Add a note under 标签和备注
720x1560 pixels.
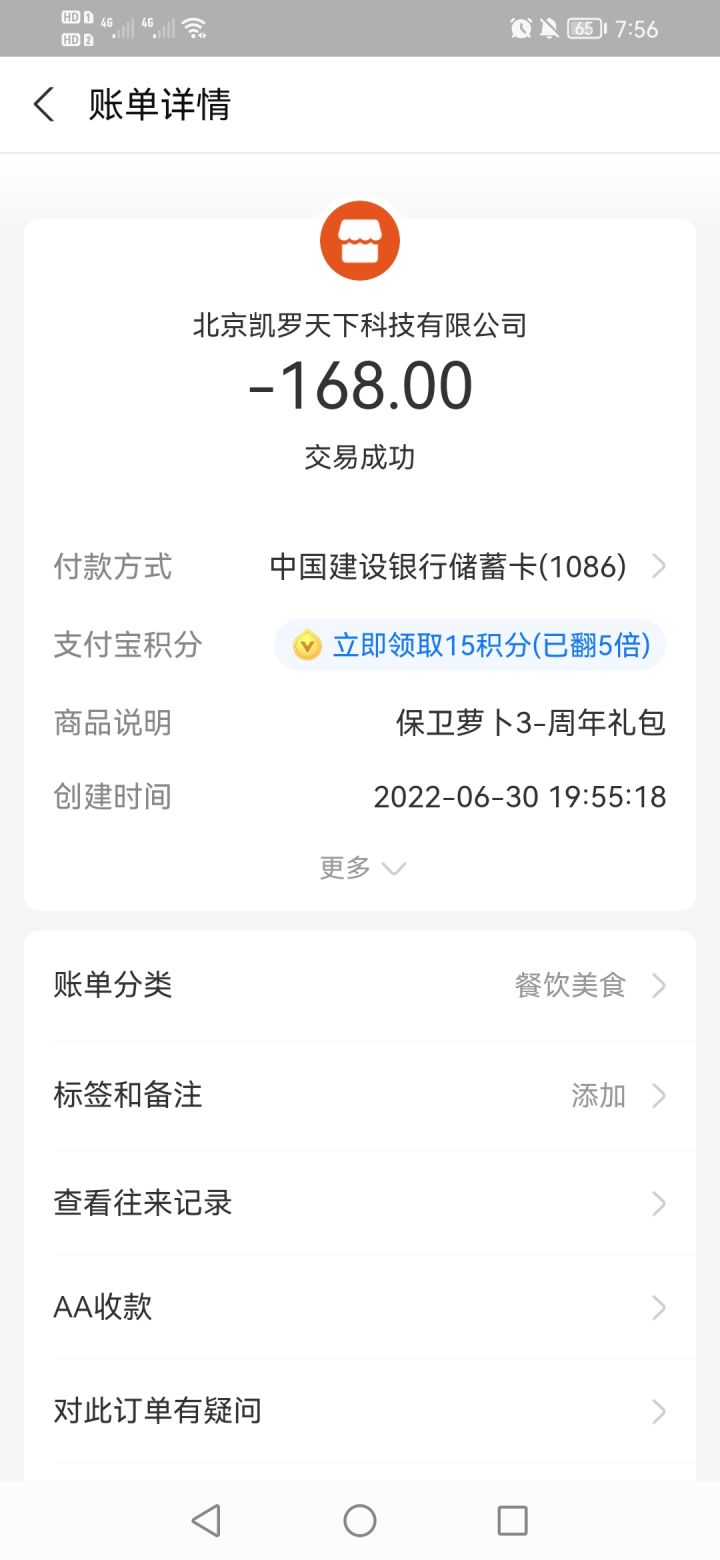pyautogui.click(x=360, y=1096)
